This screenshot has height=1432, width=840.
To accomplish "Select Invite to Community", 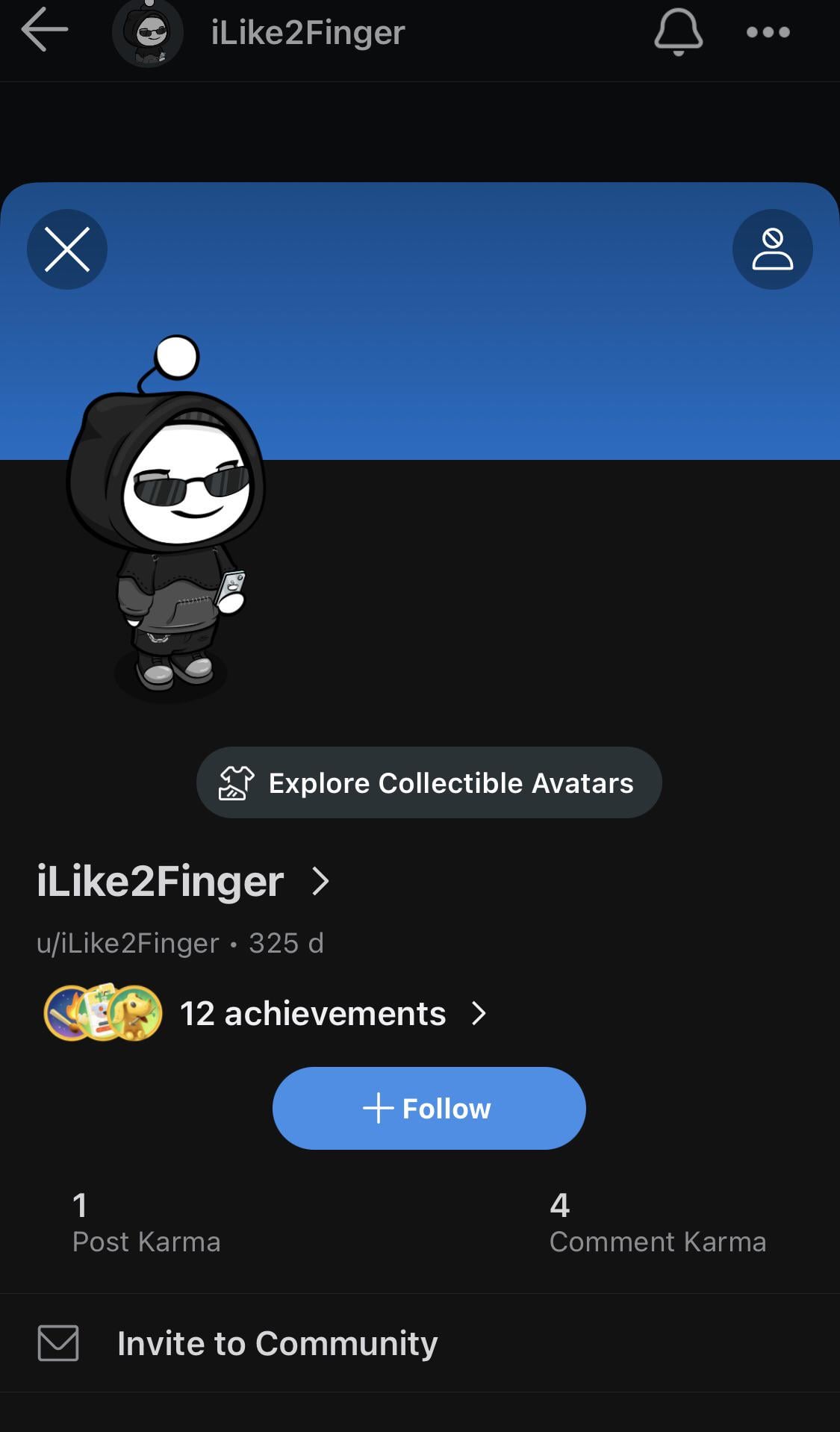I will [276, 1342].
